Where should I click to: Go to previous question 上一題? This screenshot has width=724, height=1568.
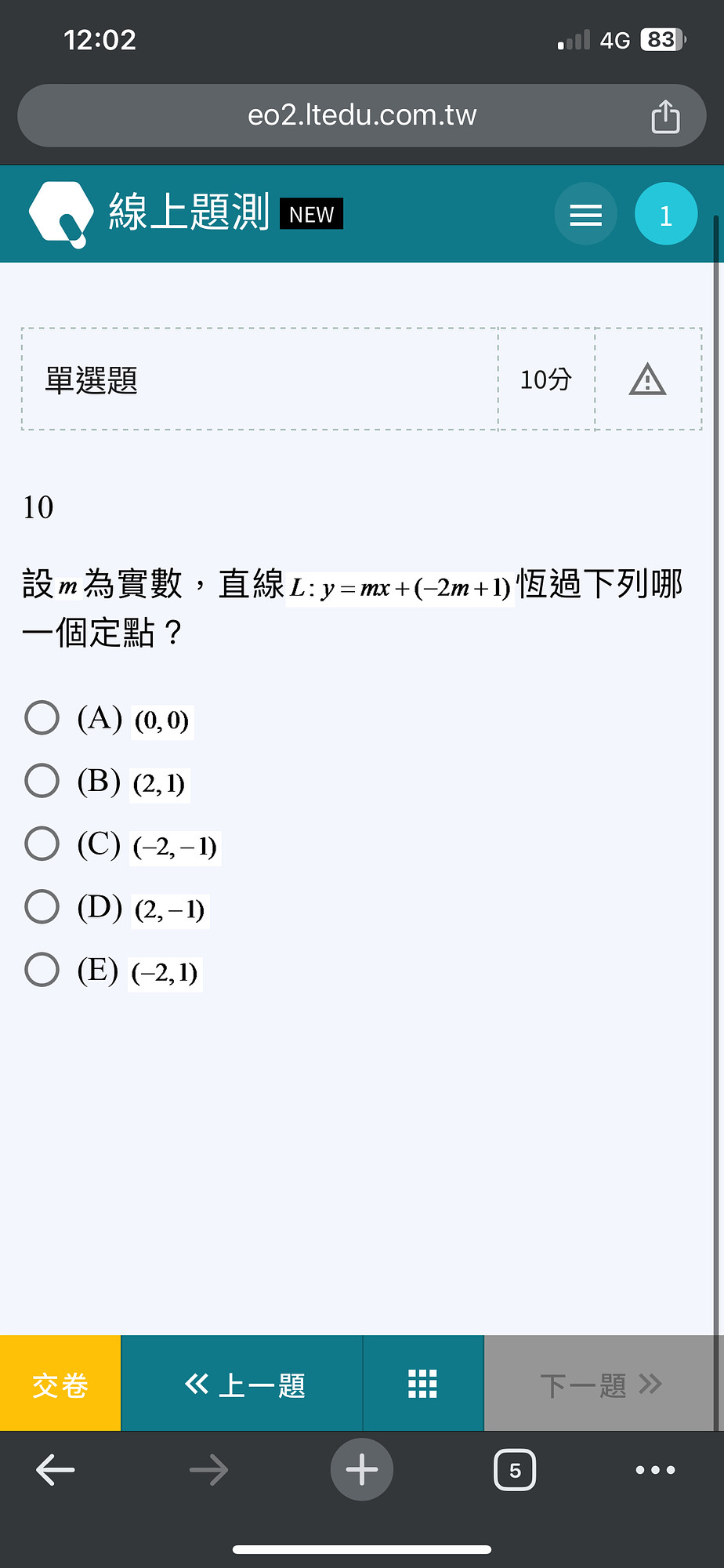click(x=242, y=1384)
